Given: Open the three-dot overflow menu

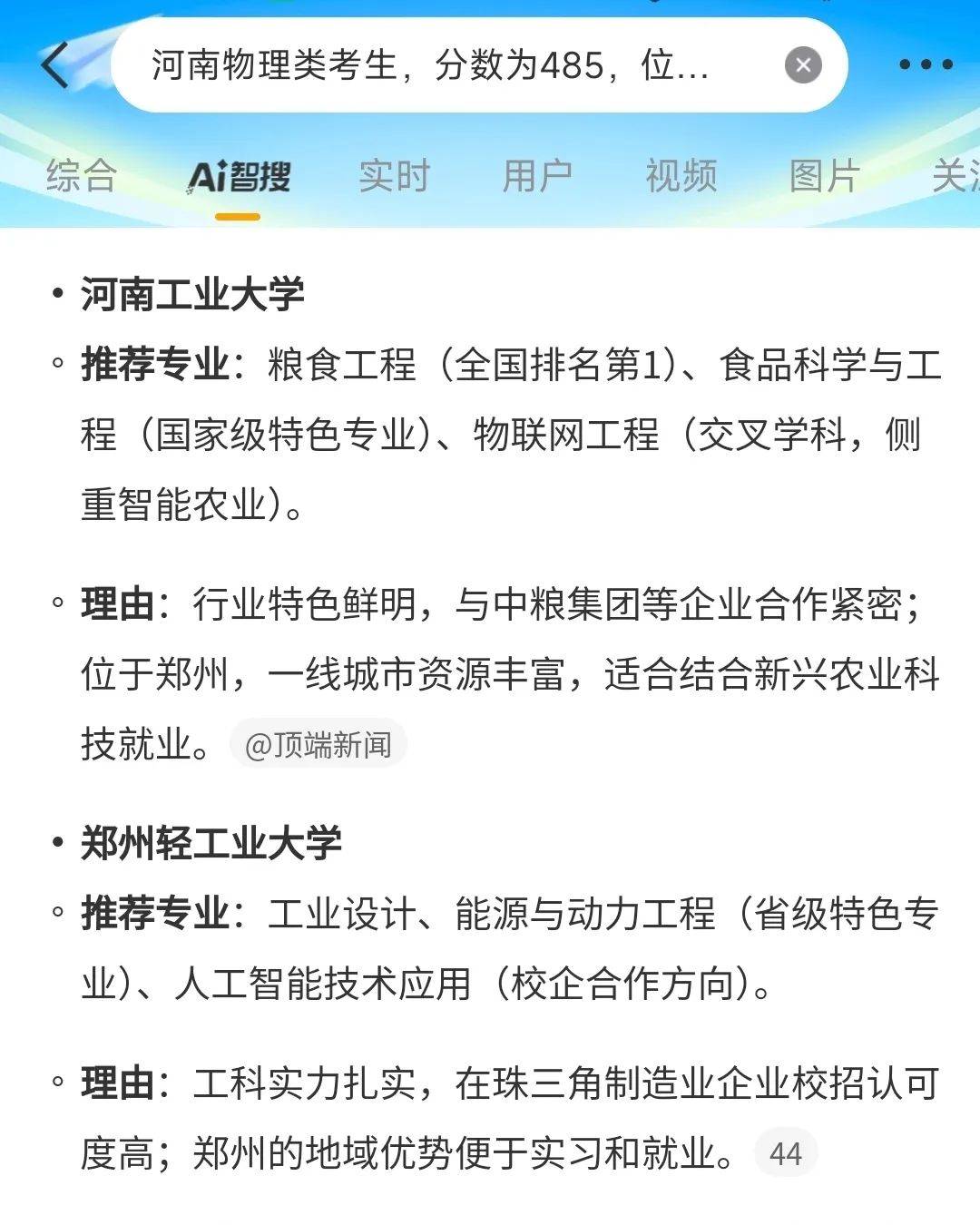Looking at the screenshot, I should click(x=925, y=65).
